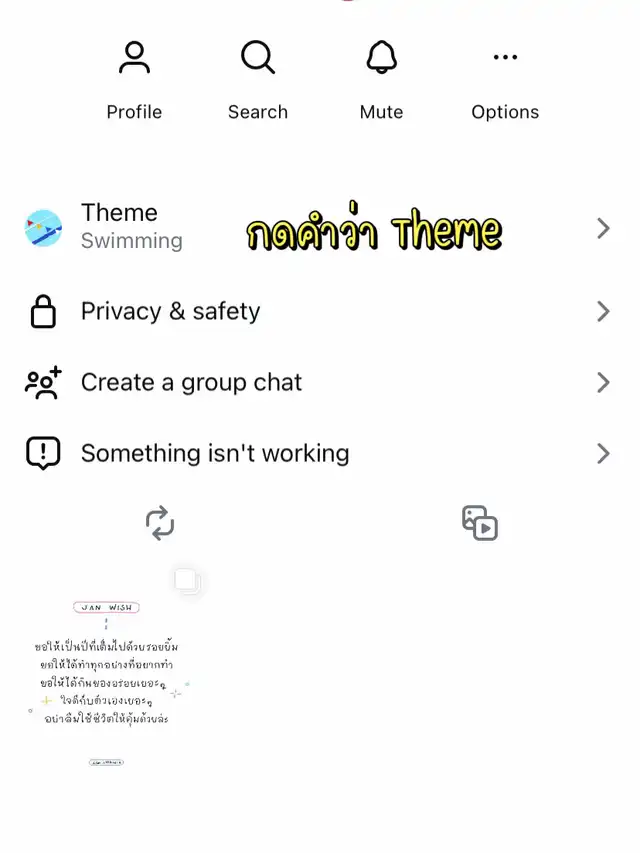Report via Something isn't working
Image resolution: width=640 pixels, height=853 pixels.
pyautogui.click(x=320, y=454)
